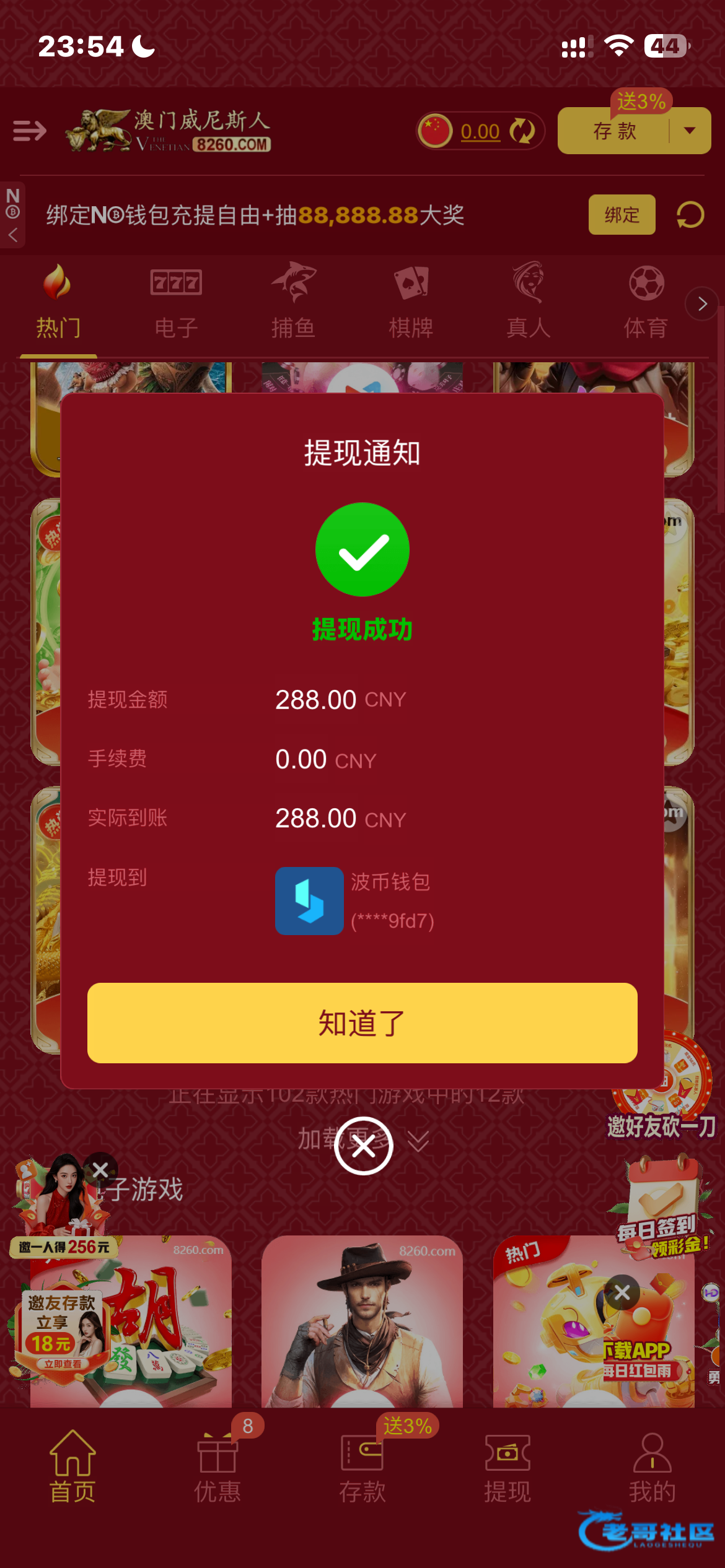Switch to the 体育 category tab
The width and height of the screenshot is (725, 1568).
(646, 302)
